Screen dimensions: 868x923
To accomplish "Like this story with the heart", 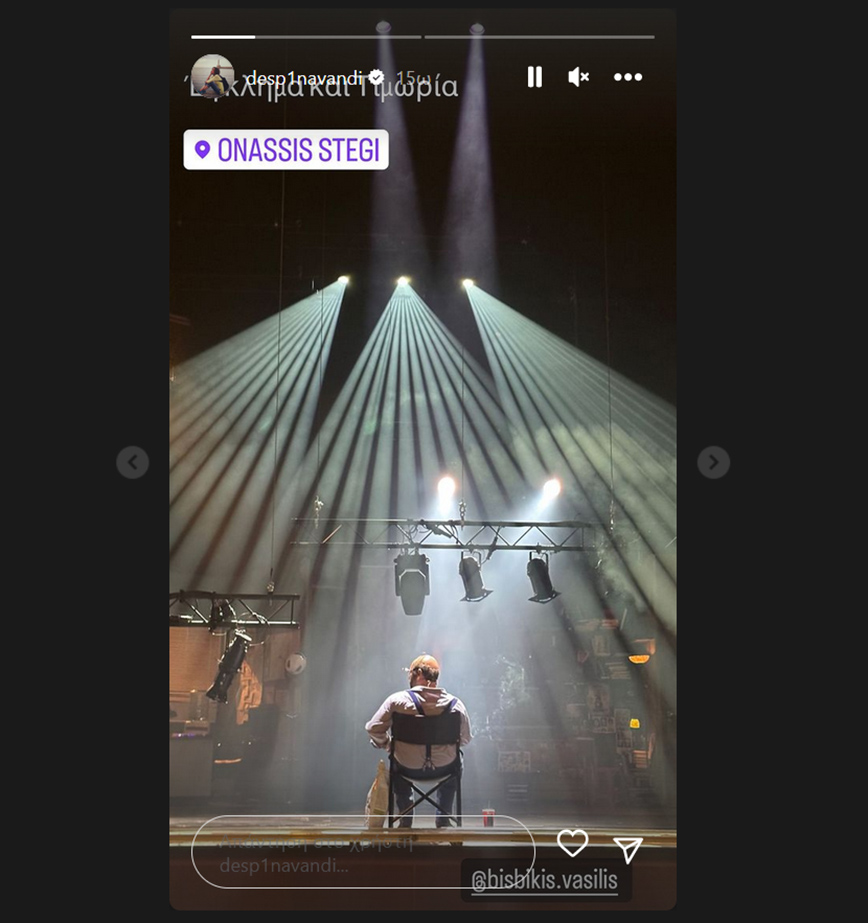I will tap(572, 844).
